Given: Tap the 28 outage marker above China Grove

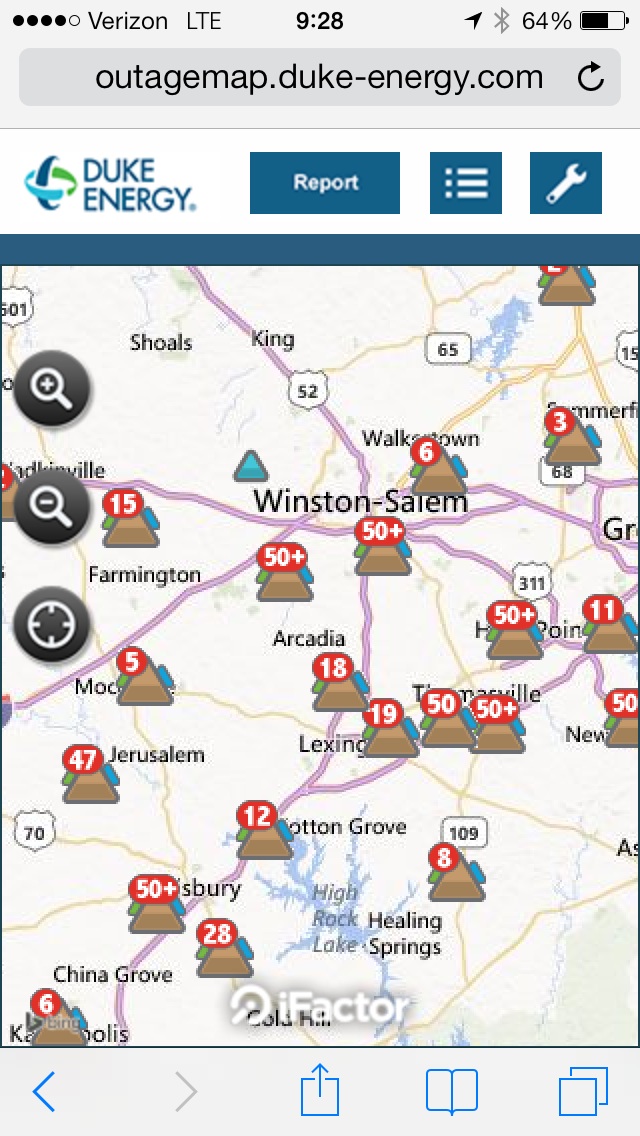Looking at the screenshot, I should [224, 948].
